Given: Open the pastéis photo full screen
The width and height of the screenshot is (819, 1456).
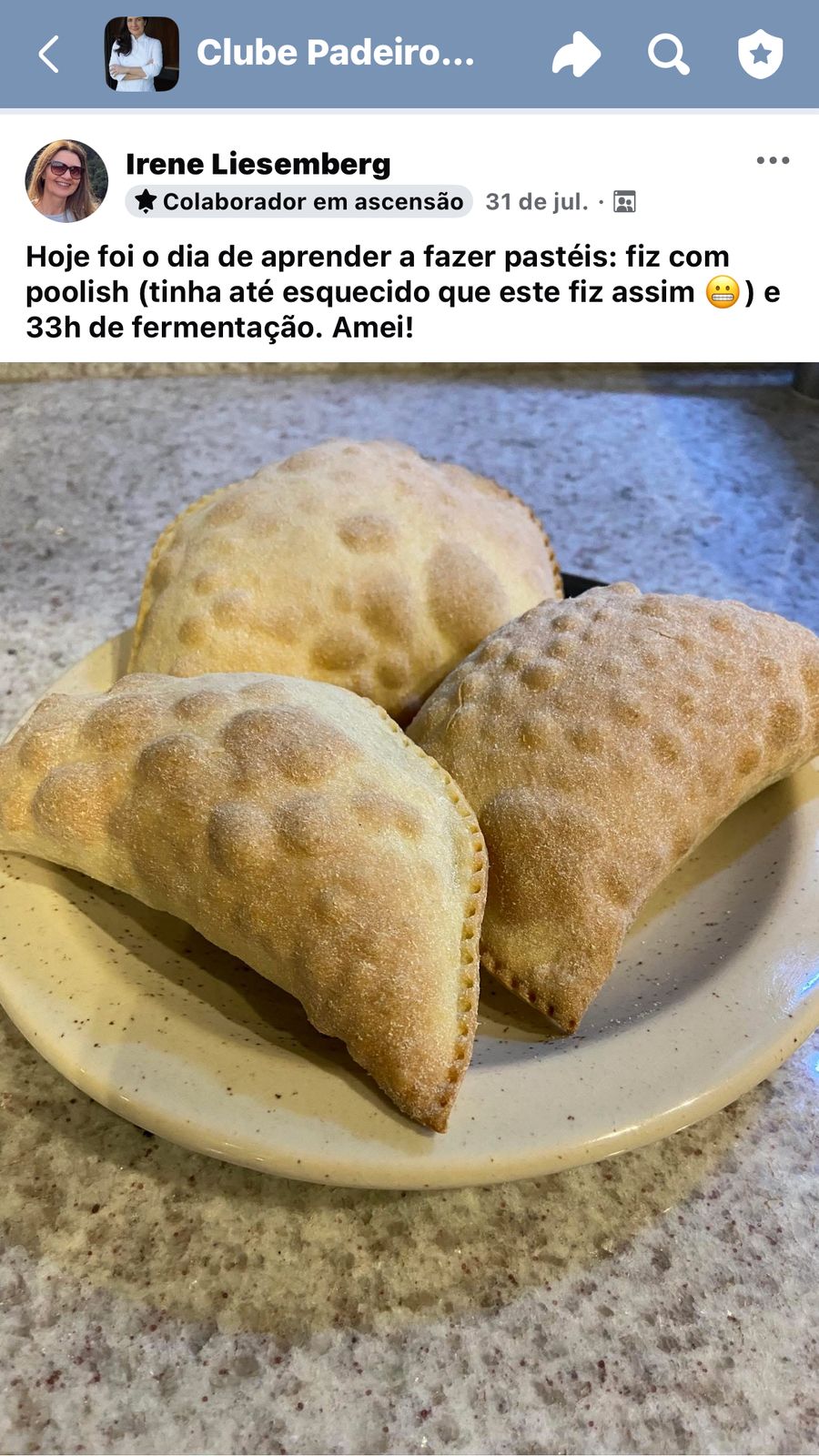Looking at the screenshot, I should point(409,819).
